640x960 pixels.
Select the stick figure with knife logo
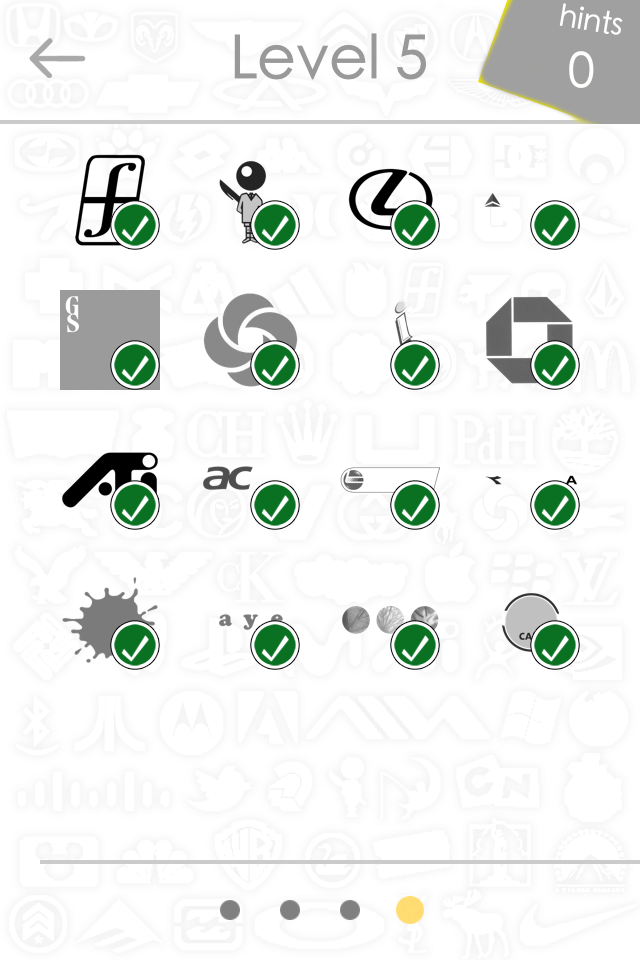click(250, 200)
